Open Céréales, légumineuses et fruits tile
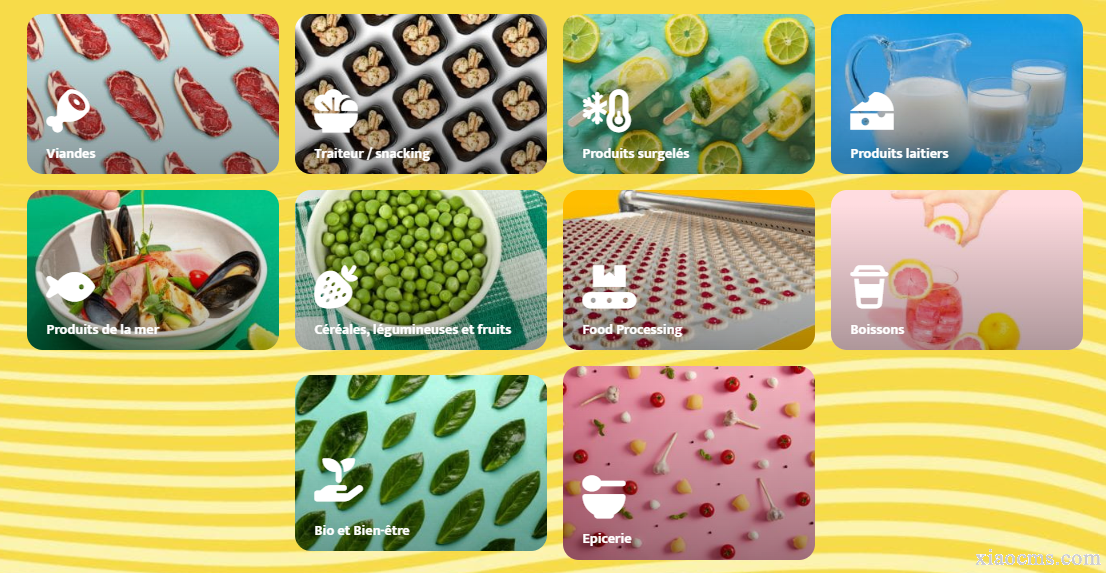Screen dimensions: 1106x573 click(421, 270)
